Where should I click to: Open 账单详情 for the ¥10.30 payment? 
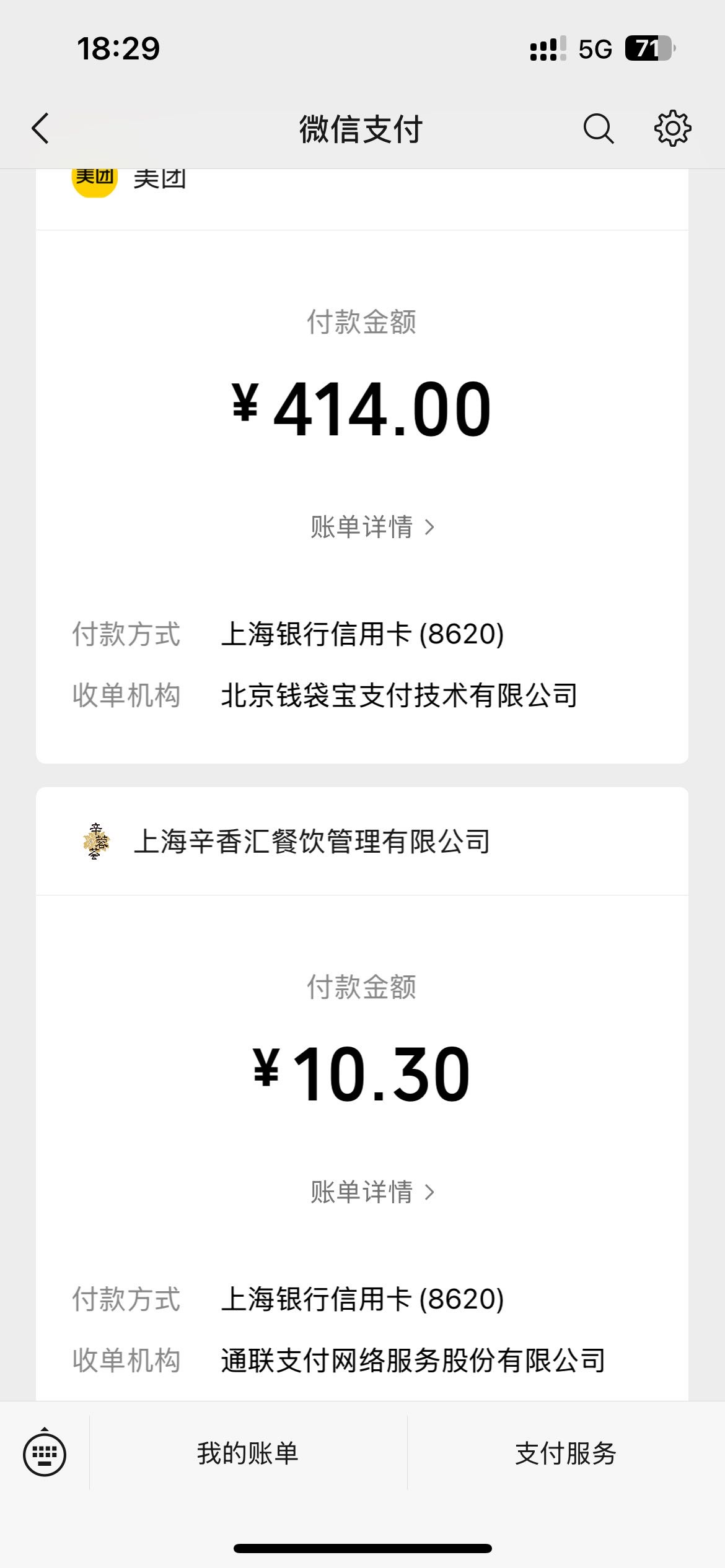(372, 1192)
